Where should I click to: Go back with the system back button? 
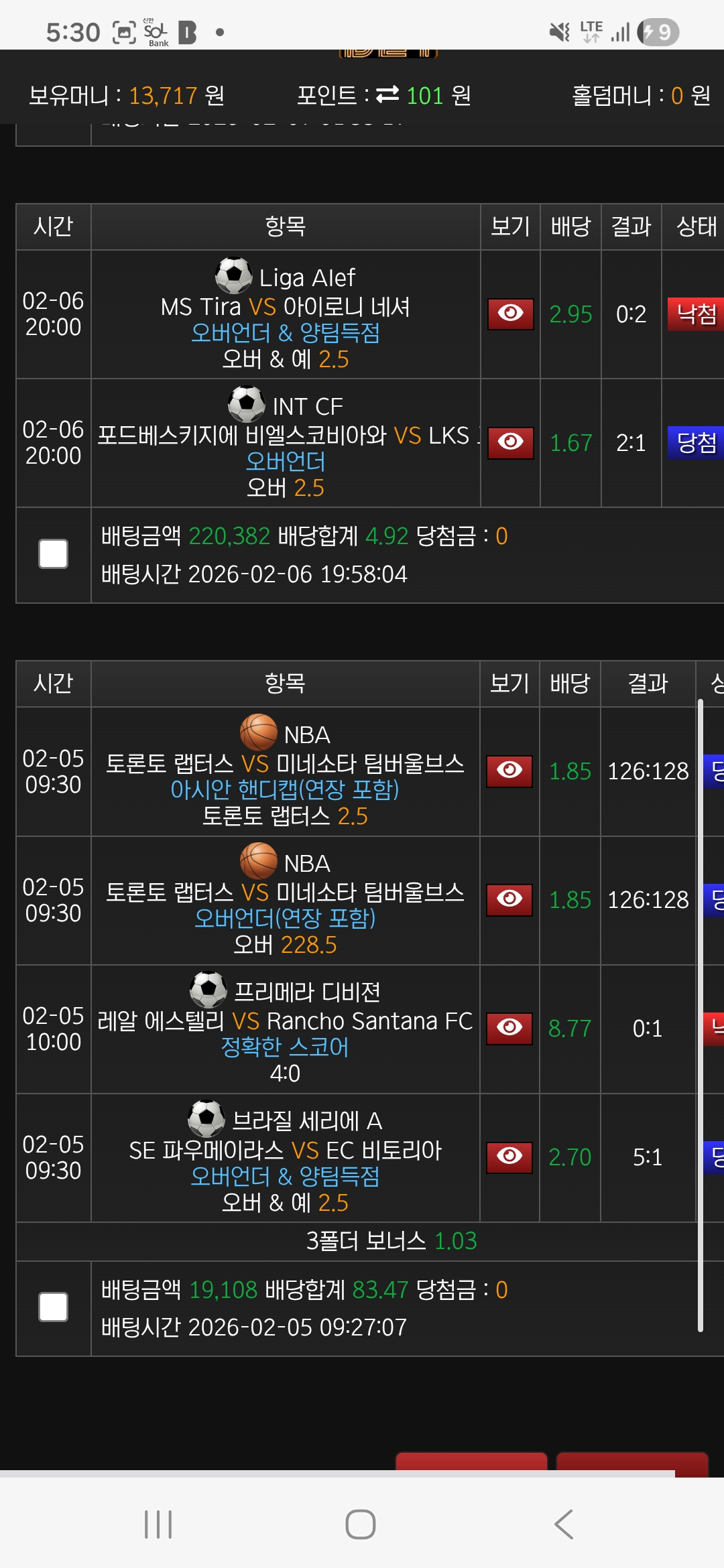click(x=564, y=1524)
